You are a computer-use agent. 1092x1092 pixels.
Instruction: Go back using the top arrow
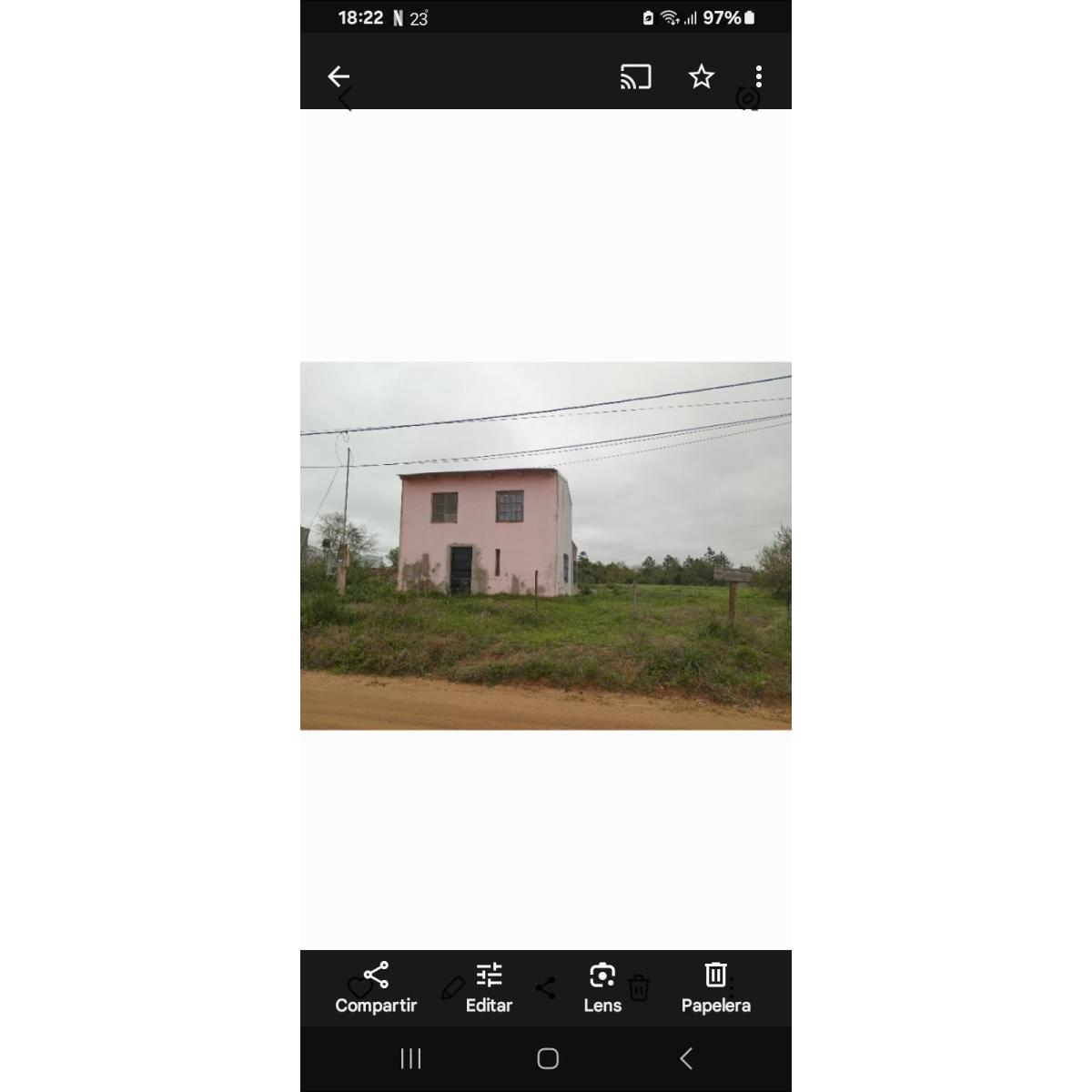click(x=339, y=76)
